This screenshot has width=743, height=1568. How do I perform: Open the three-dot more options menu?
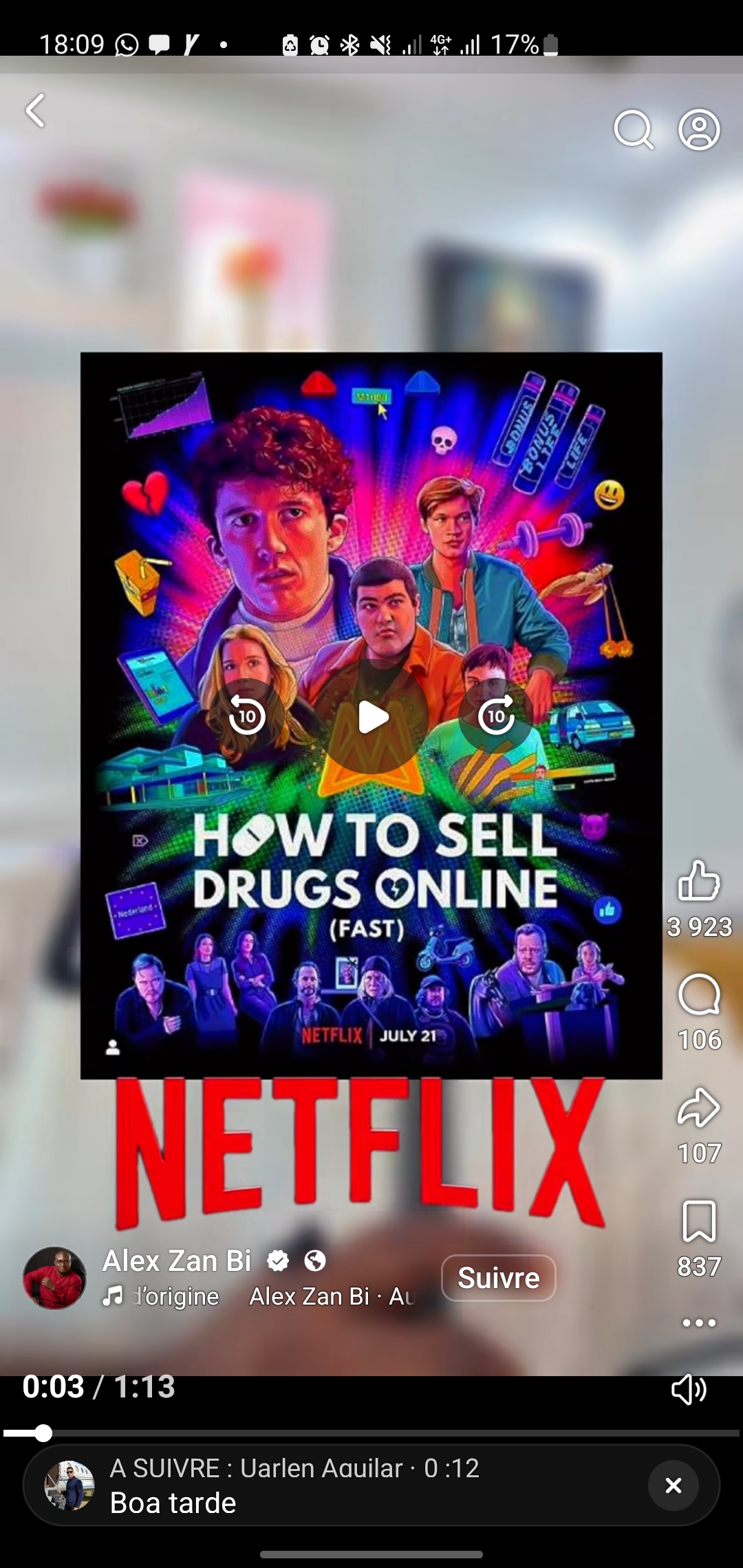click(x=699, y=1322)
